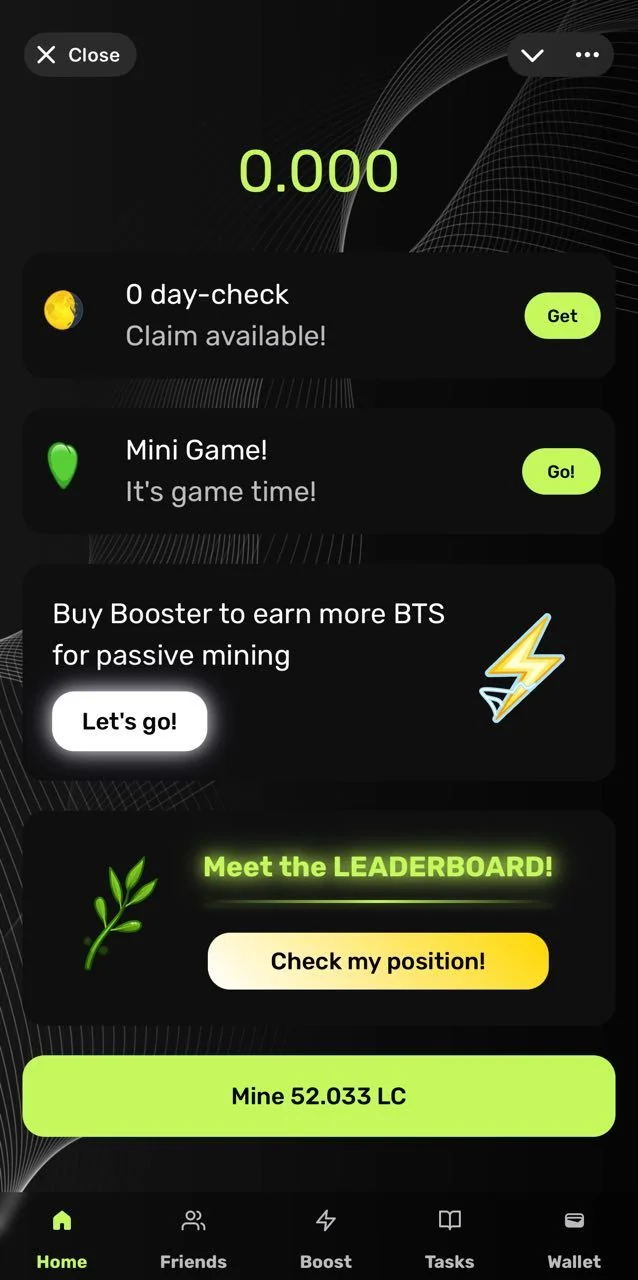The image size is (638, 1280).
Task: Claim the day-check reward with Get
Action: coord(562,316)
